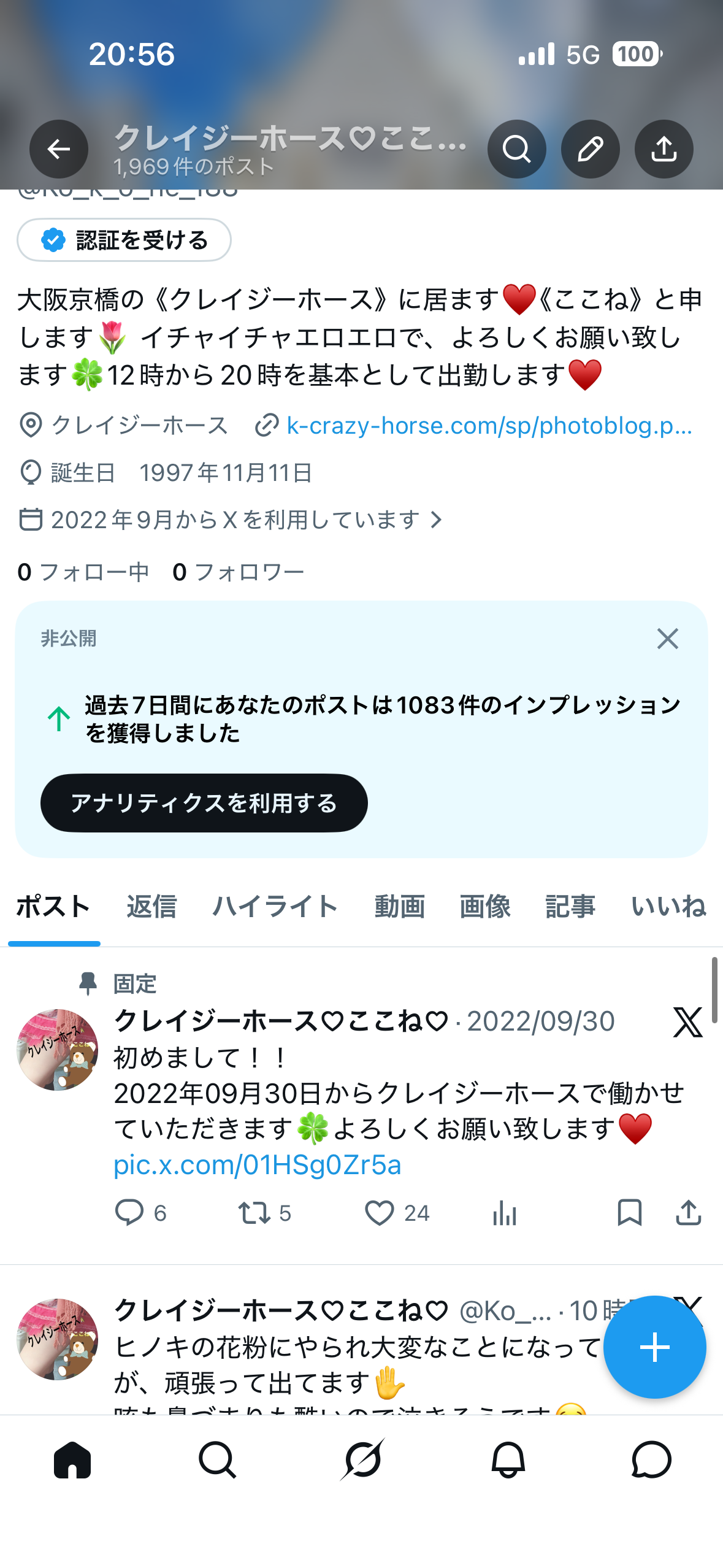Repost the pinned 初めまして post

[254, 1213]
